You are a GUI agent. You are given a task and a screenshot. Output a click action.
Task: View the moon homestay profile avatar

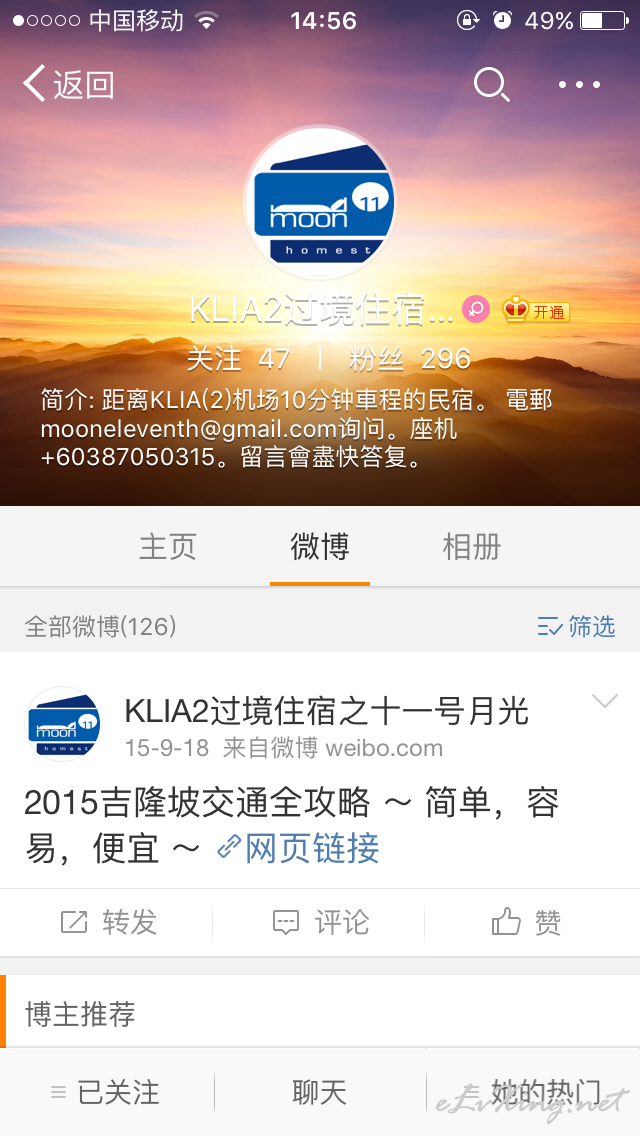pos(320,202)
